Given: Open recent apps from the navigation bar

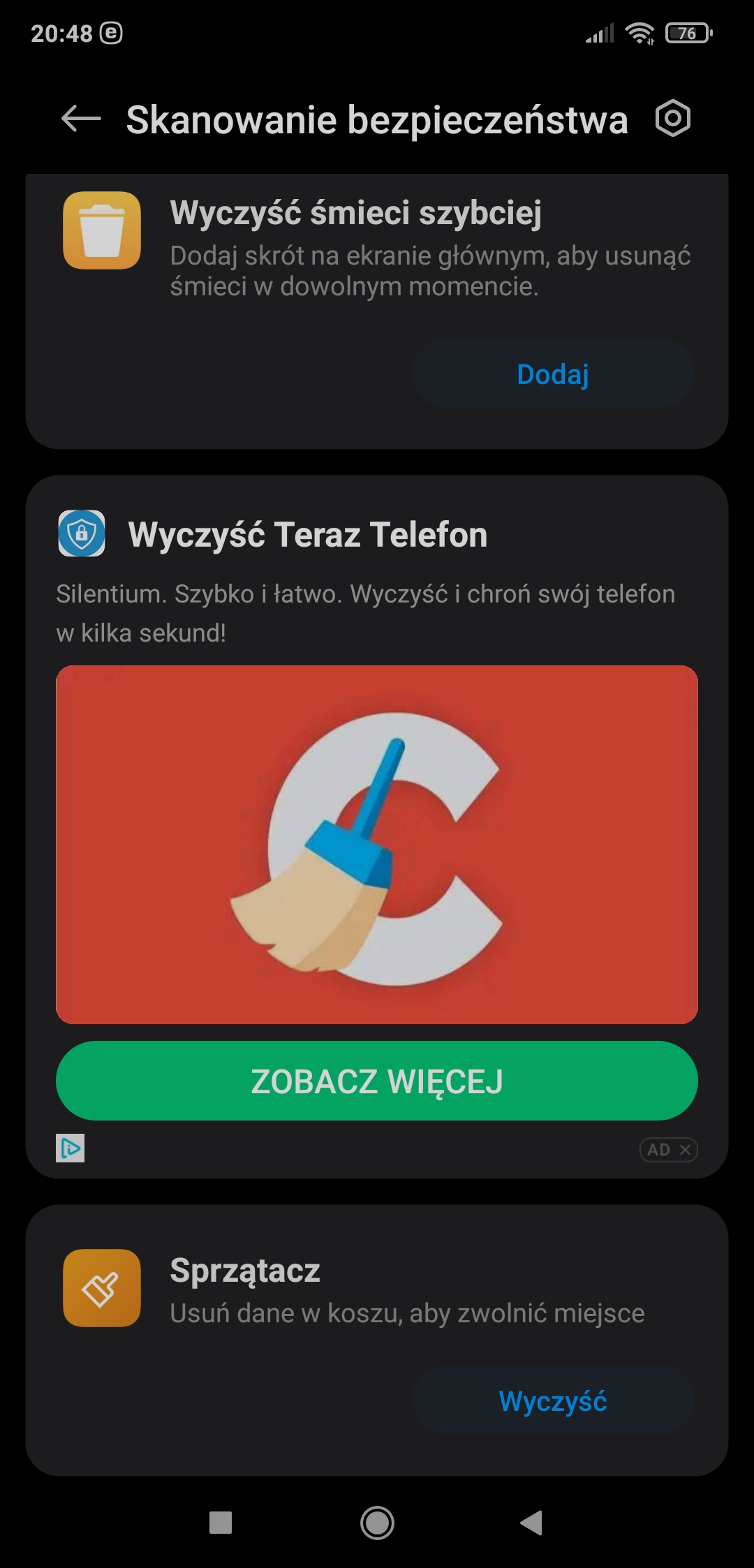Looking at the screenshot, I should coord(221,1523).
